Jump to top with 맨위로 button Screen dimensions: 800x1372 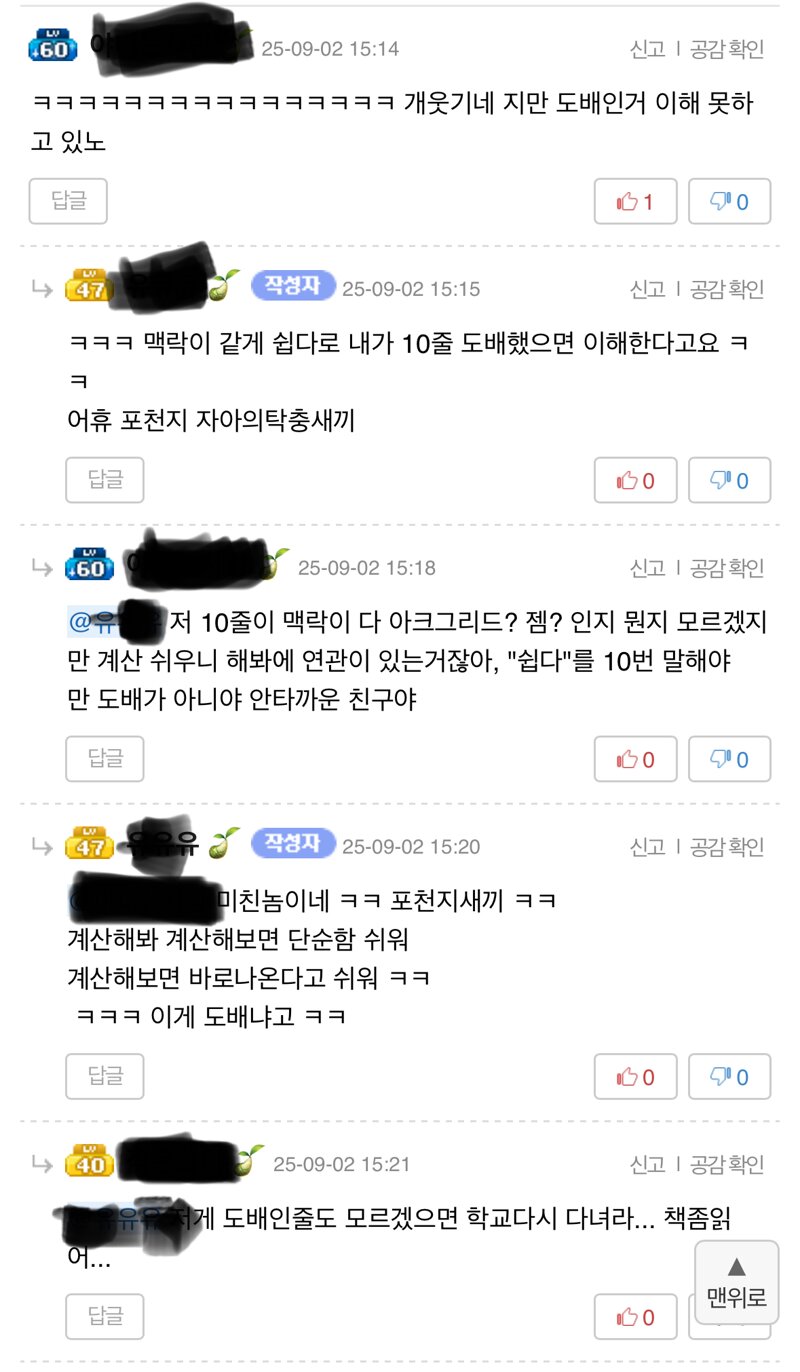tap(736, 1283)
